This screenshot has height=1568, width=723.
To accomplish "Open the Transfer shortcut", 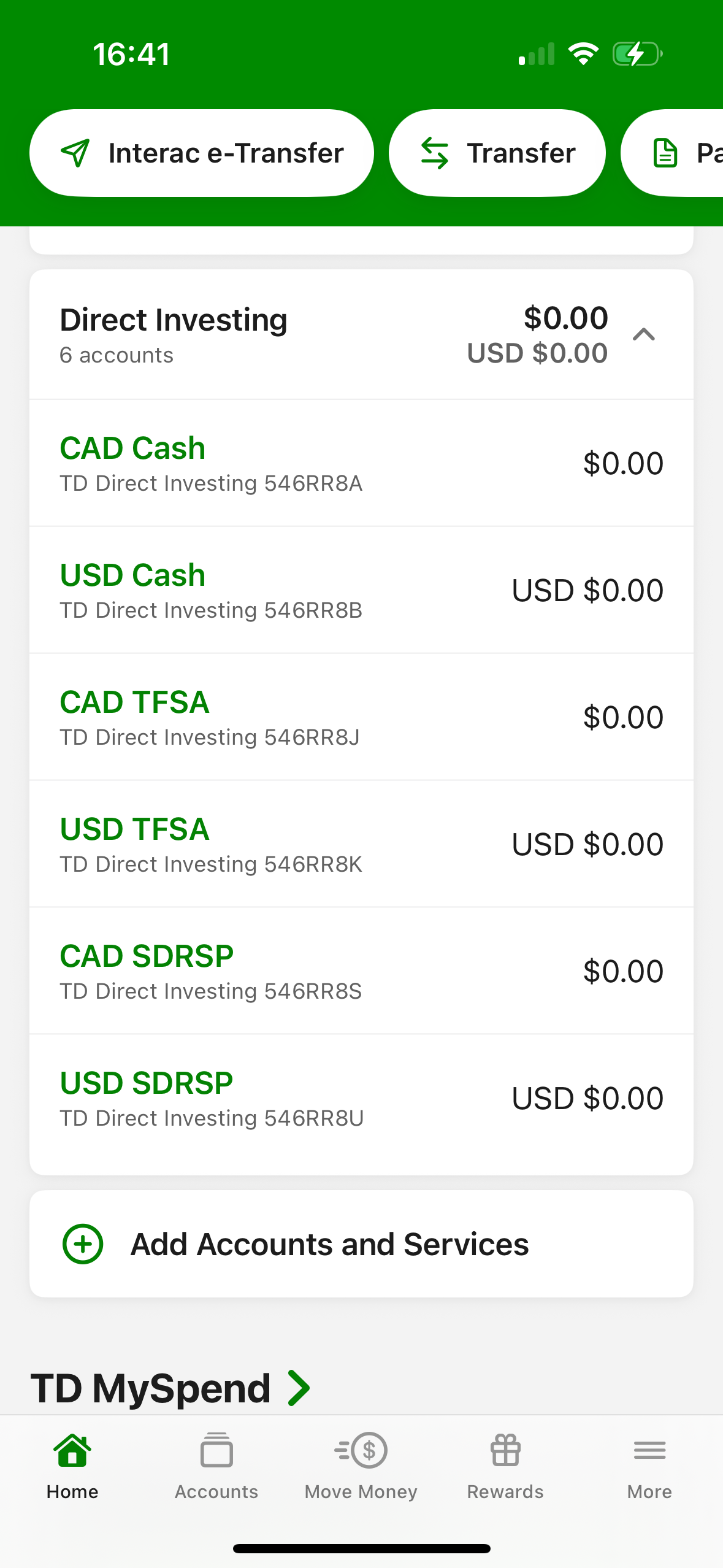I will pos(497,153).
